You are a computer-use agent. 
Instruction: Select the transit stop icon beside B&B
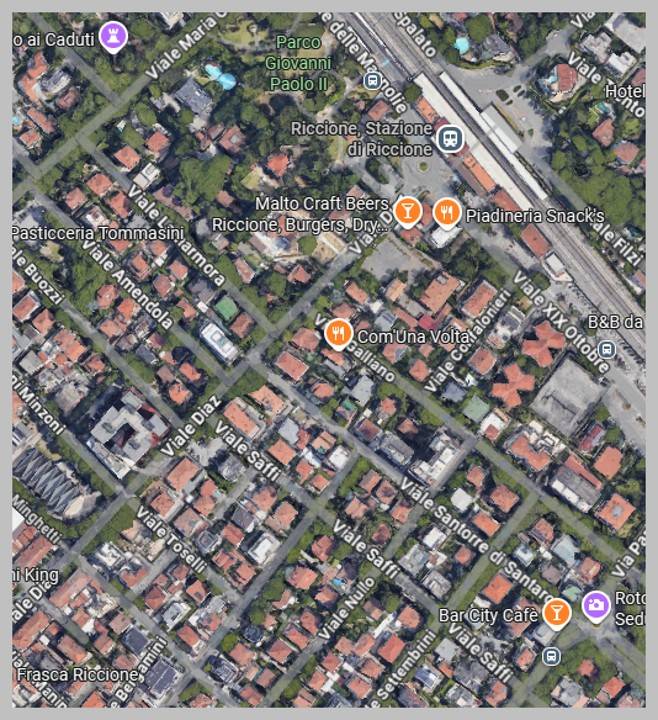coord(606,349)
